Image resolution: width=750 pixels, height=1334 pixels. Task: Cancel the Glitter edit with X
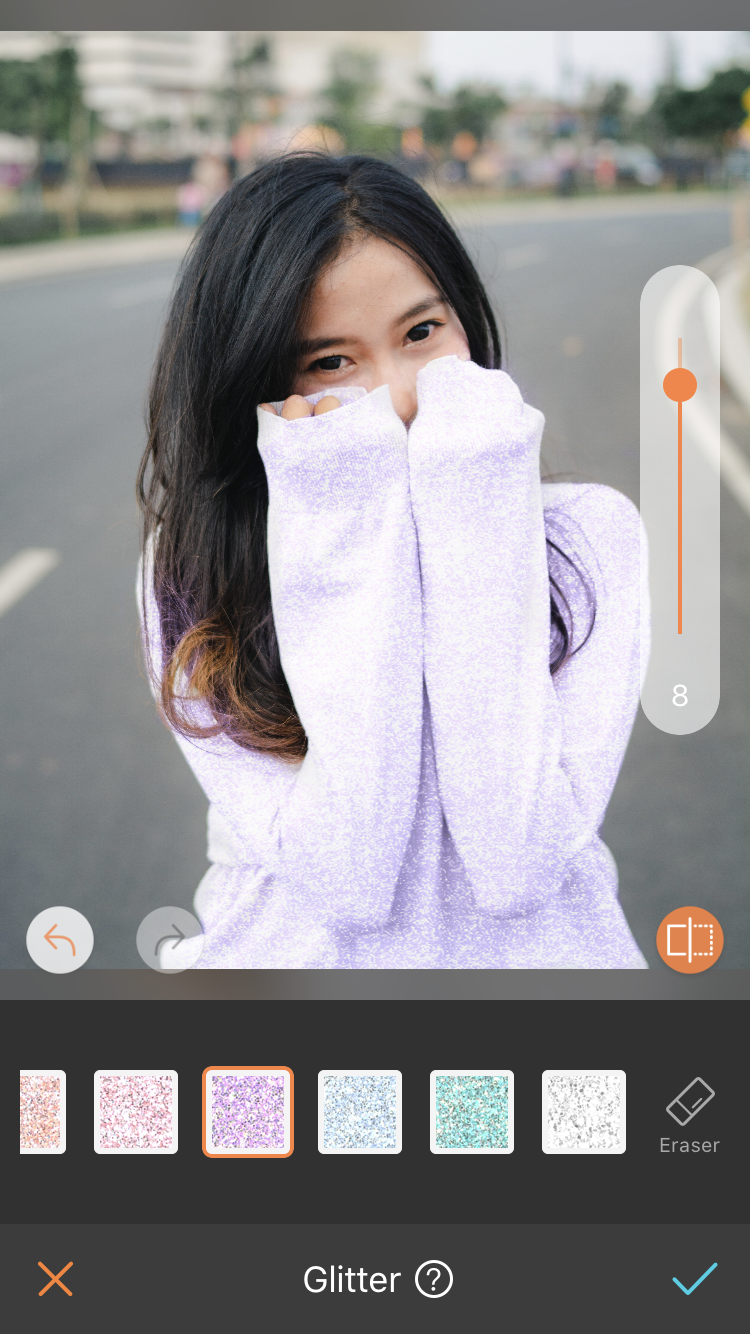coord(56,1279)
